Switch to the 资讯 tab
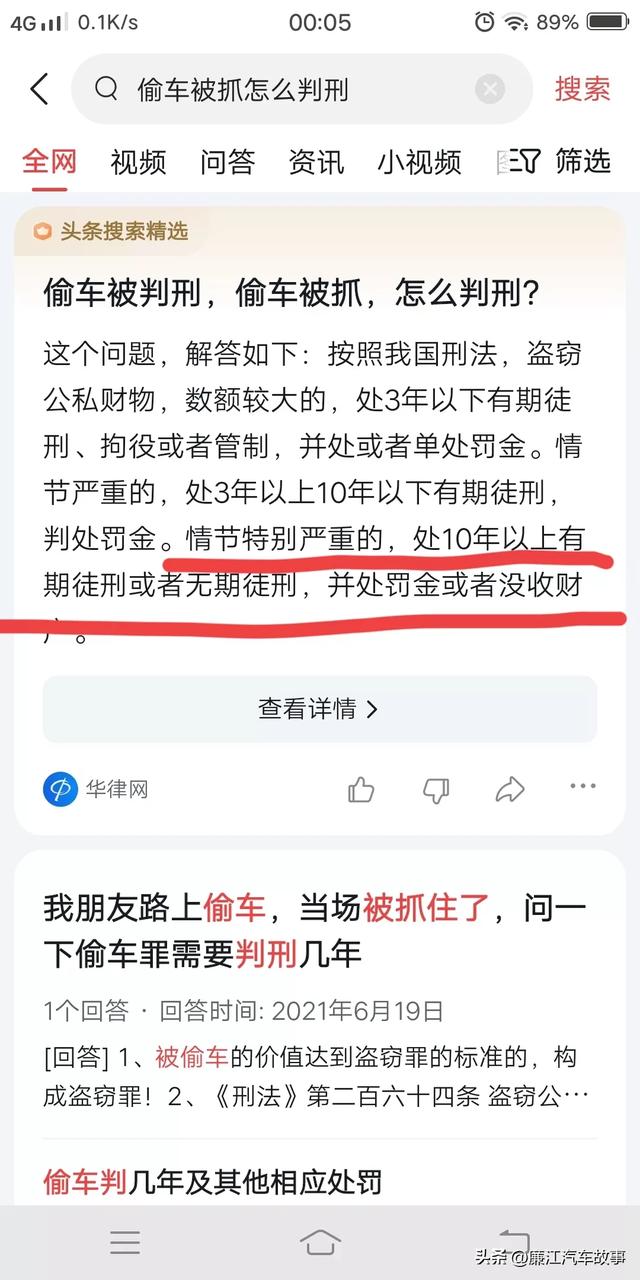Screen dimensions: 640x1280 (x=316, y=161)
